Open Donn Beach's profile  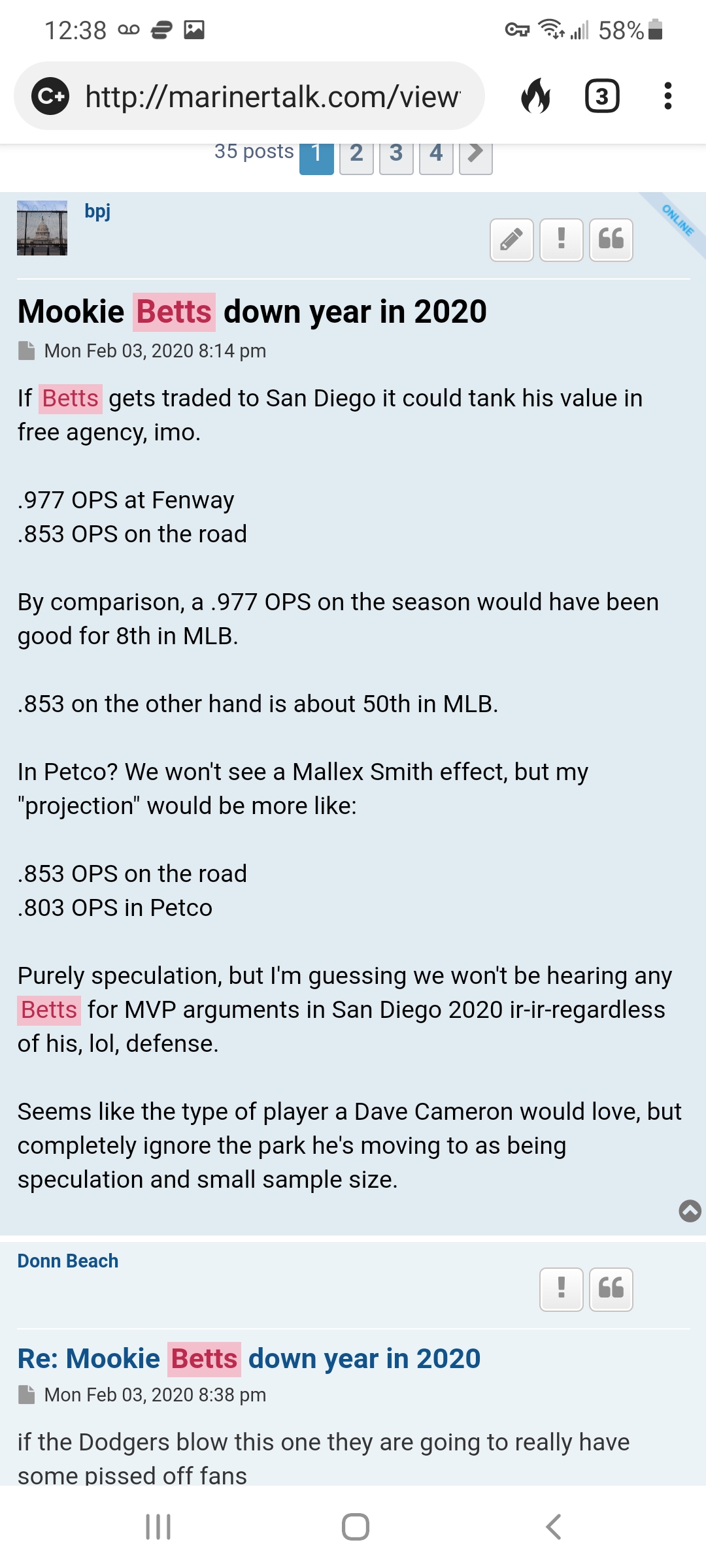click(68, 1261)
